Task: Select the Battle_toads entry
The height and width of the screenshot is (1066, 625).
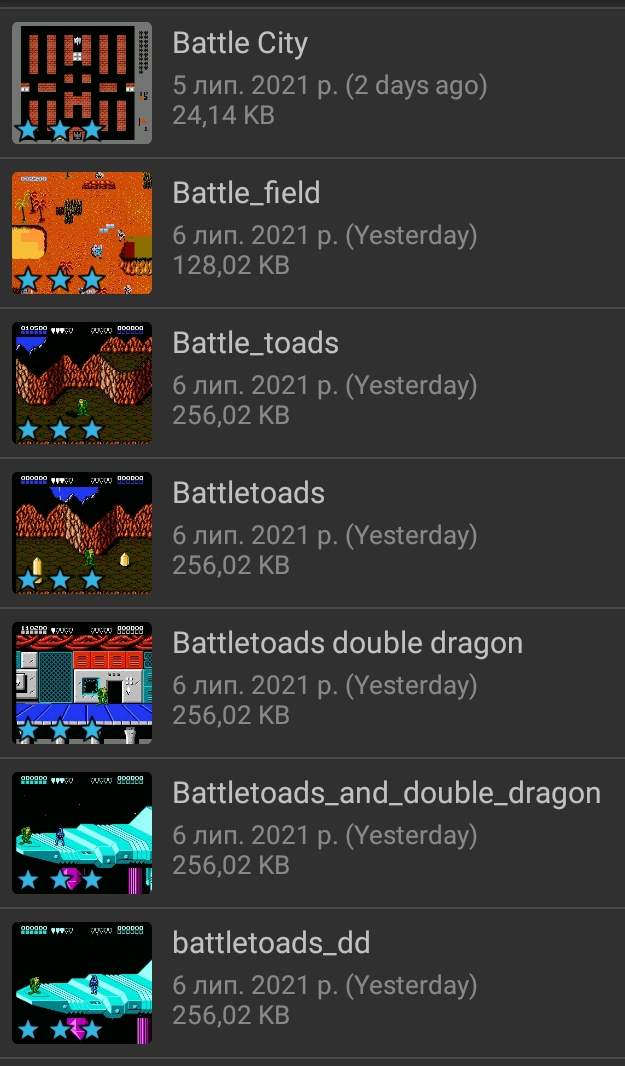Action: point(256,344)
